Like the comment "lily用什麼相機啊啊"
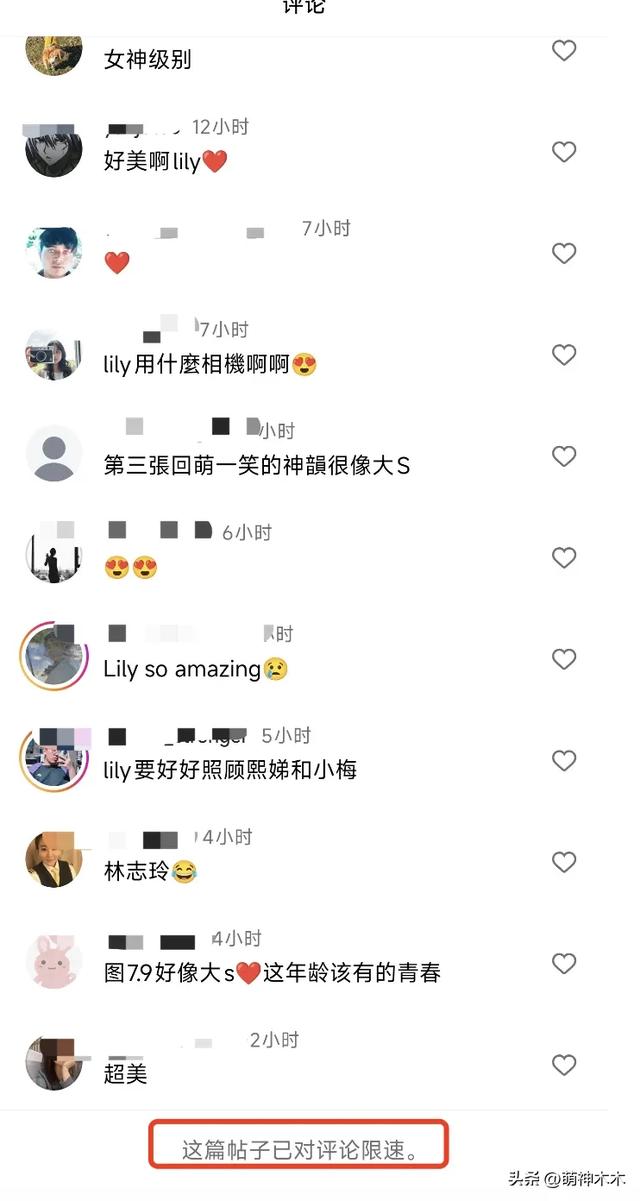Viewport: 640px width, 1201px height. (x=564, y=355)
